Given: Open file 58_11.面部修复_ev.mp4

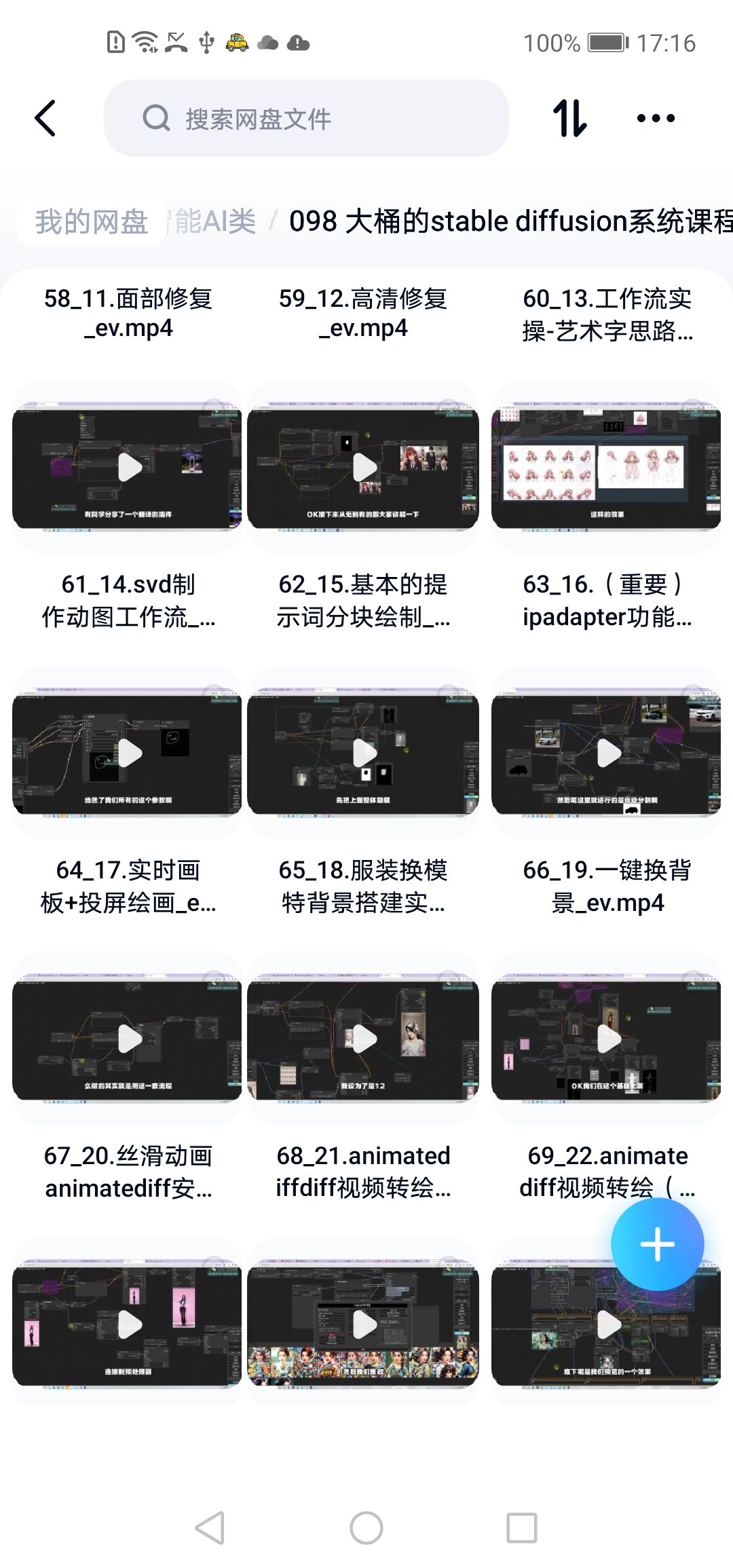Looking at the screenshot, I should tap(128, 313).
